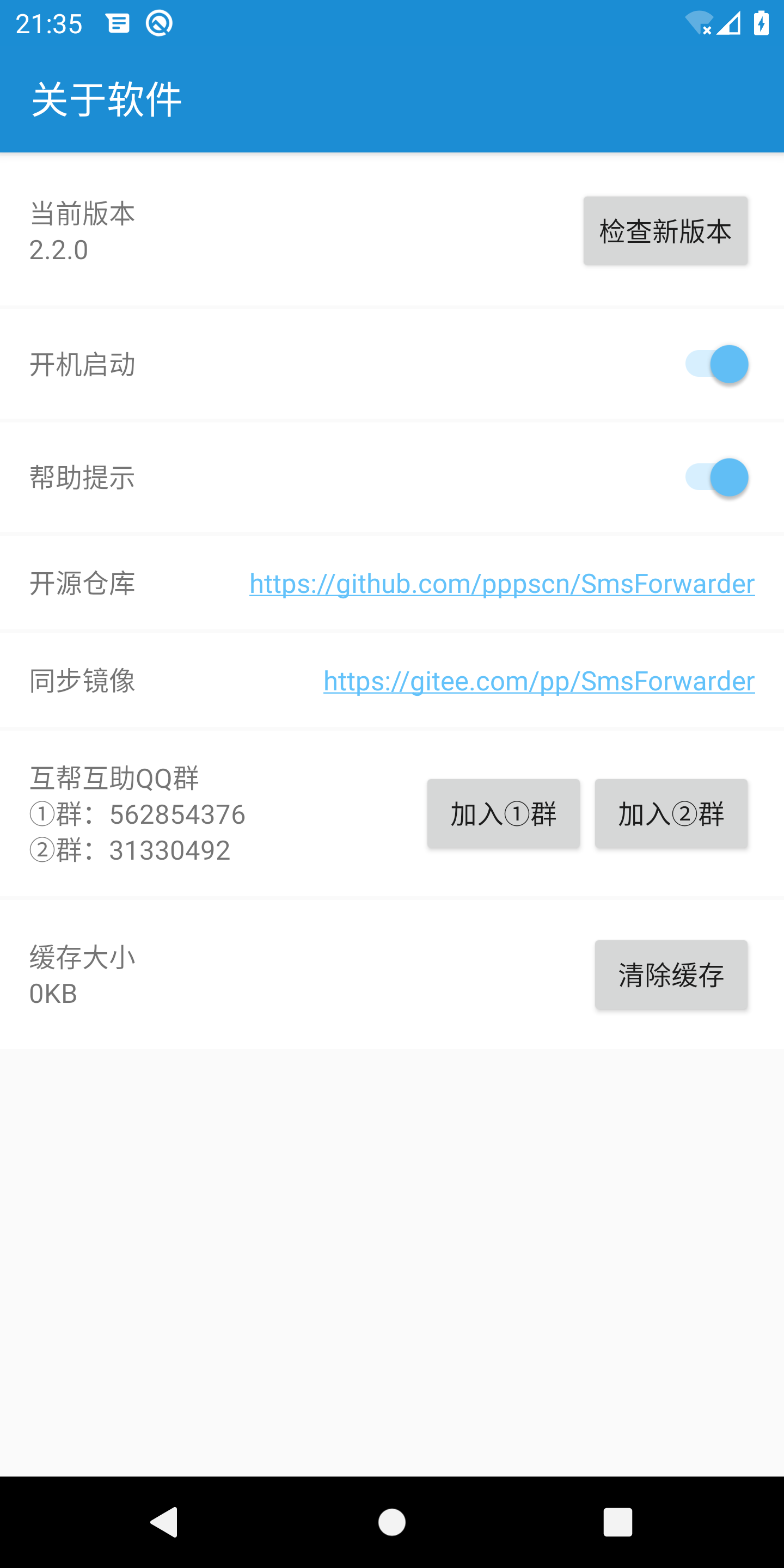This screenshot has width=784, height=1568.
Task: Disable the 帮助提示 switch
Action: 716,477
